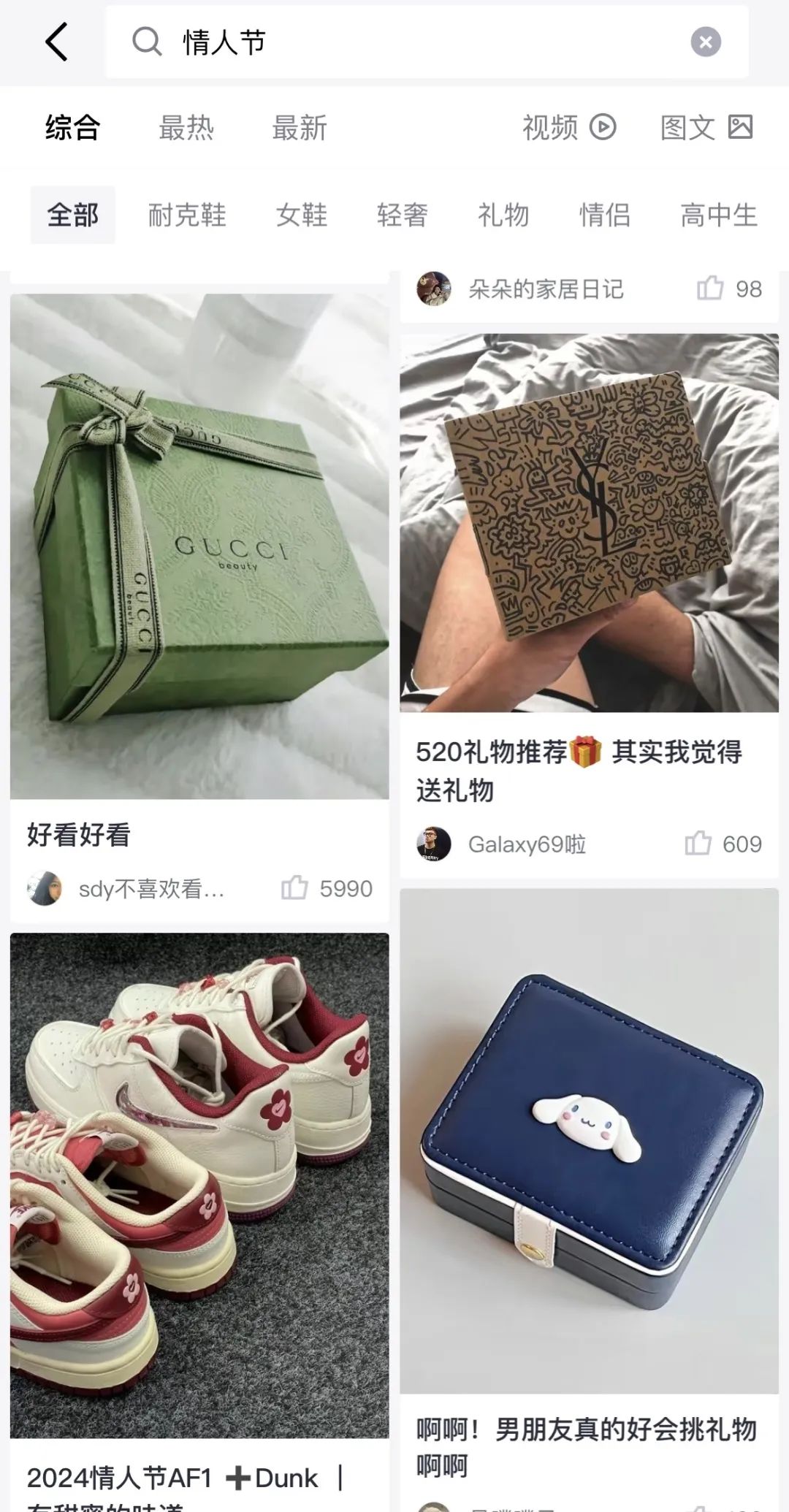
Task: Select the 全部 chip
Action: (72, 215)
